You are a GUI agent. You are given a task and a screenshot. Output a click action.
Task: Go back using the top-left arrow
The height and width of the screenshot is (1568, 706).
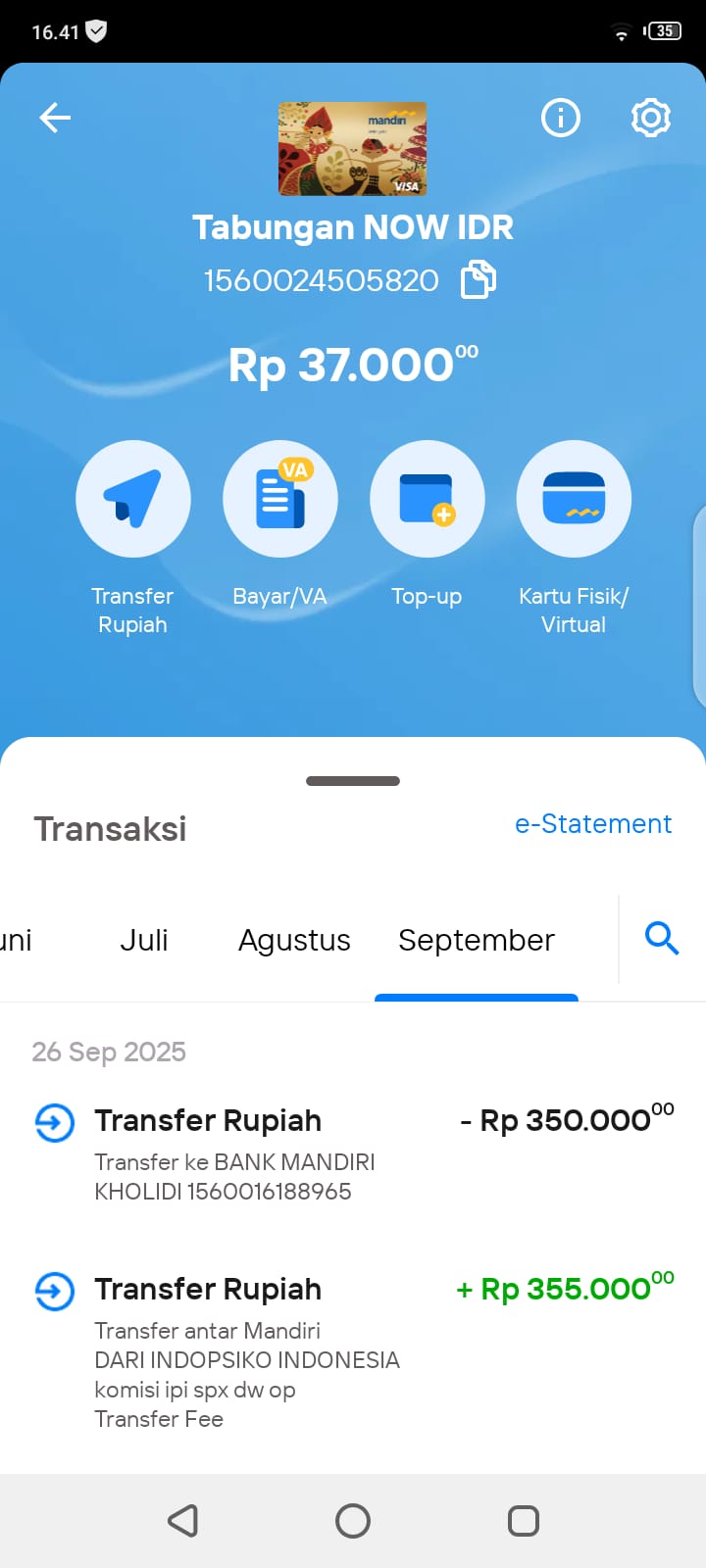tap(55, 119)
